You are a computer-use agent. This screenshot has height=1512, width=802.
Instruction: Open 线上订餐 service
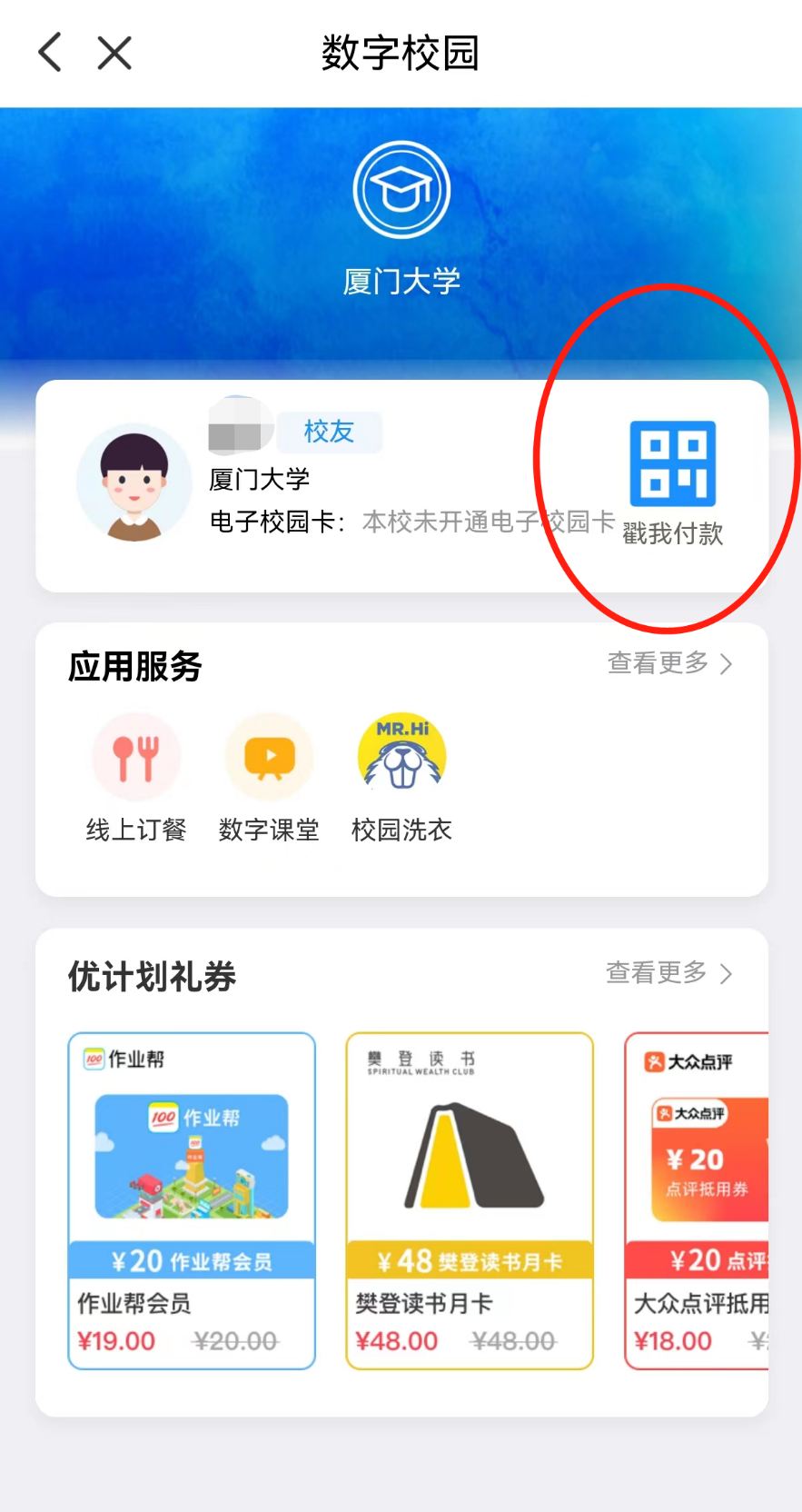[x=136, y=777]
